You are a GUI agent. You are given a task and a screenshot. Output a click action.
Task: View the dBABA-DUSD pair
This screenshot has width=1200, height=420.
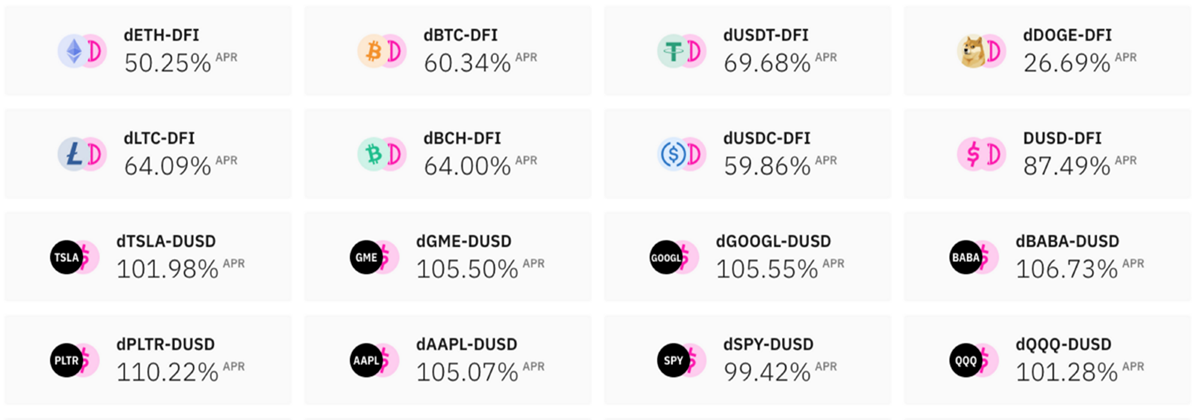click(1048, 256)
